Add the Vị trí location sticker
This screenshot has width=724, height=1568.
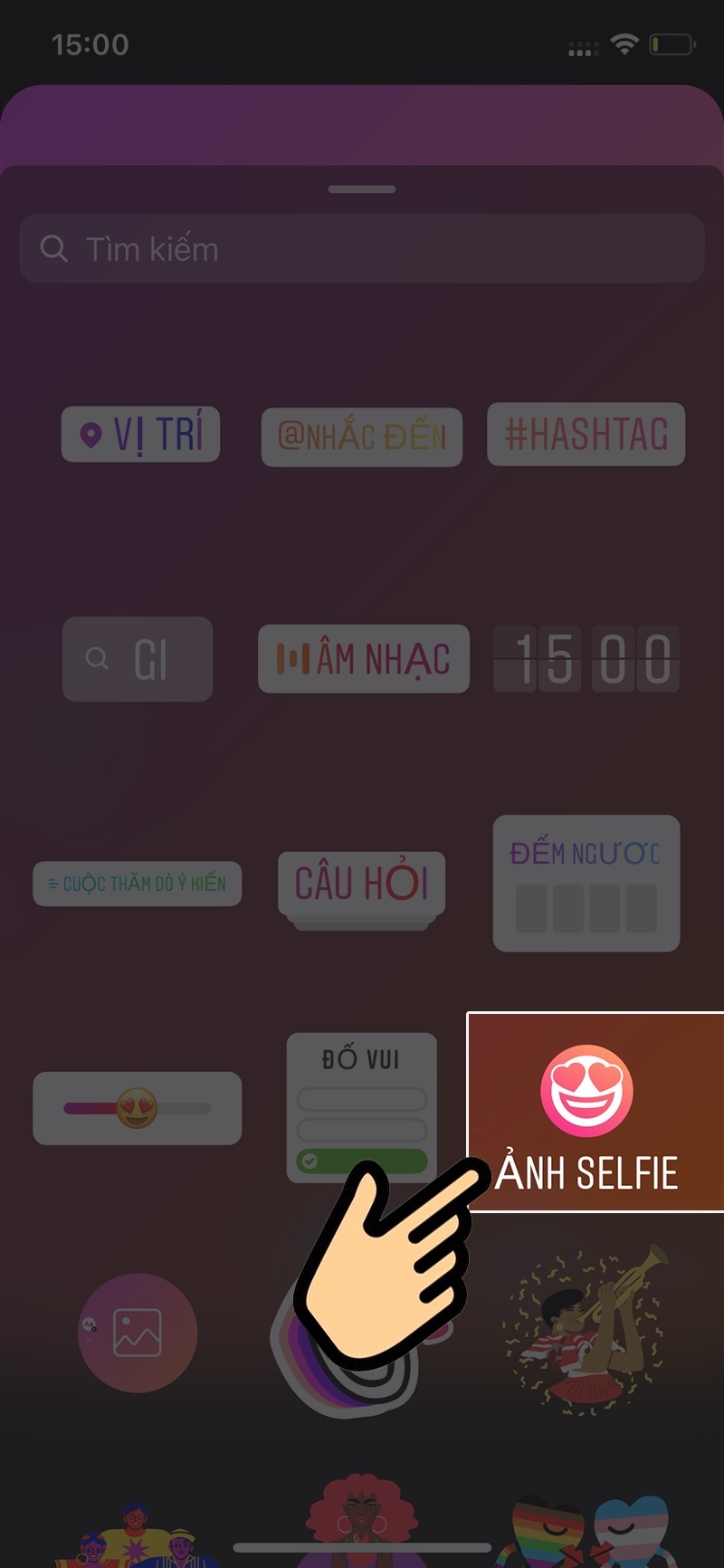pyautogui.click(x=140, y=435)
